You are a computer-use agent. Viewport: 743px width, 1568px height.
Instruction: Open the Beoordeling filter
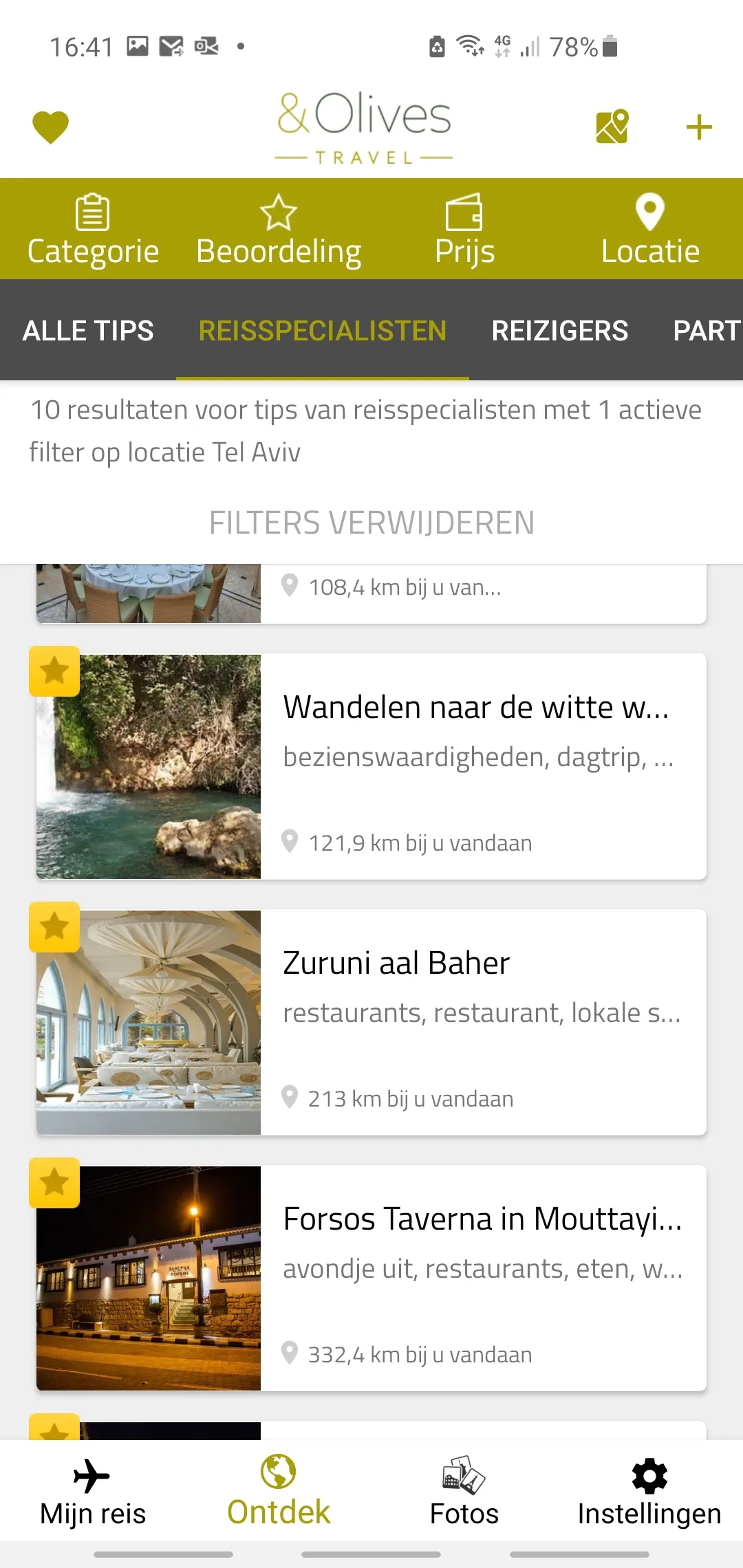pos(278,228)
